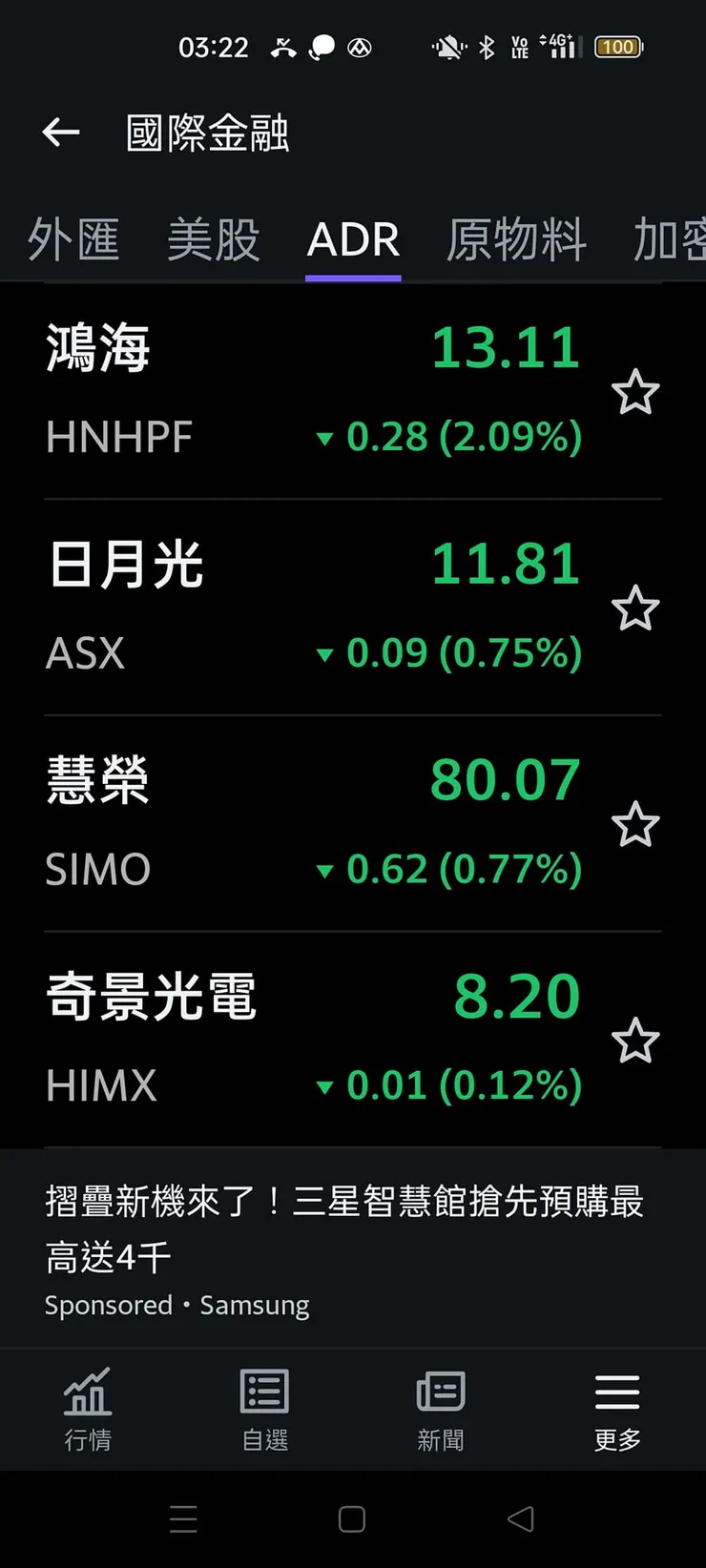Open the 新聞 news tab

tap(441, 1409)
